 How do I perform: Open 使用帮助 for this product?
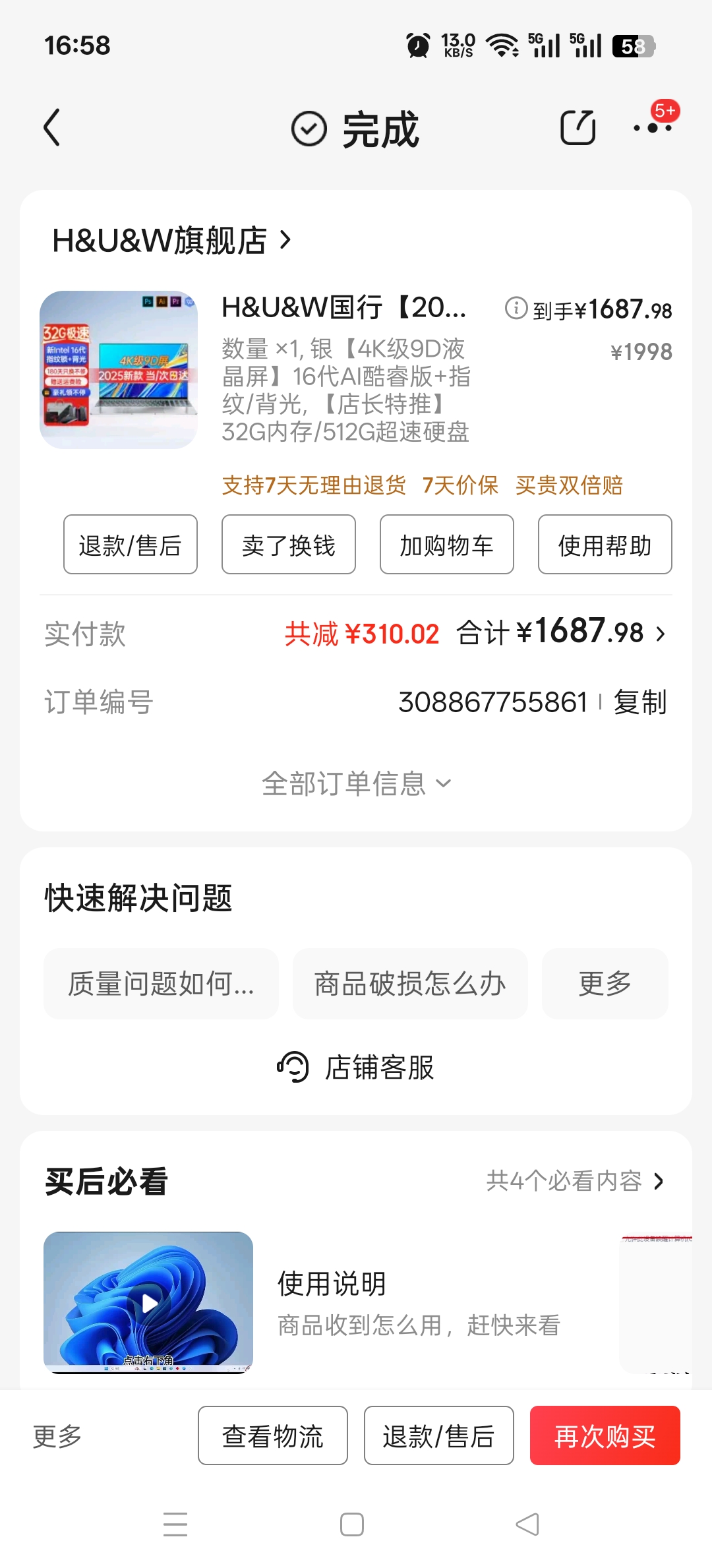click(605, 545)
